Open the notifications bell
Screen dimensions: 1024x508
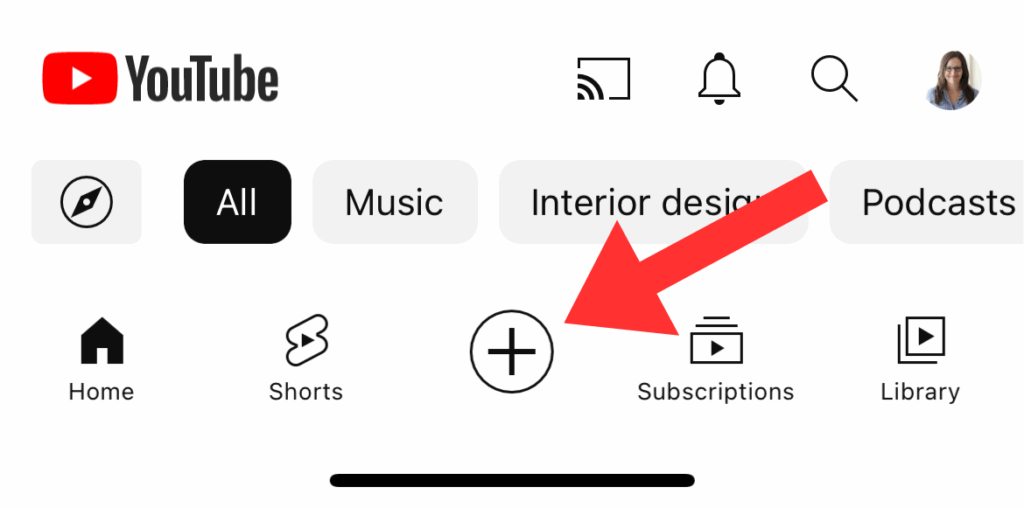(719, 78)
